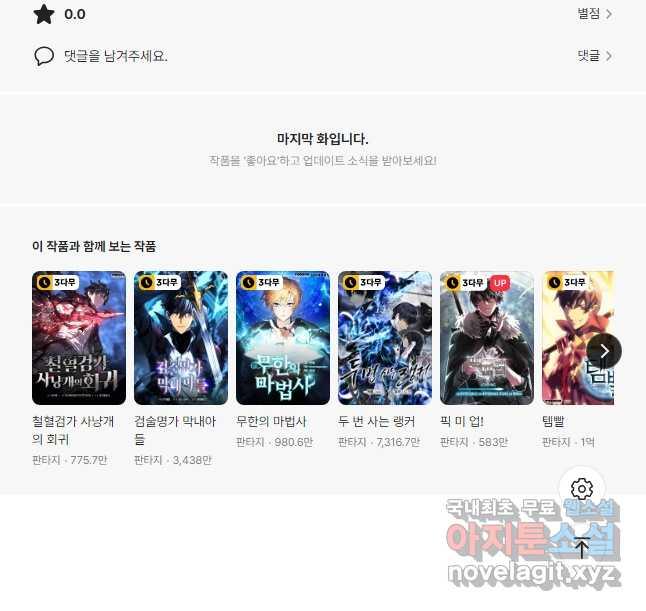Viewport: 646px width, 611px height.
Task: Tap the 댓글을 남겨주세요 comment row
Action: 115,56
